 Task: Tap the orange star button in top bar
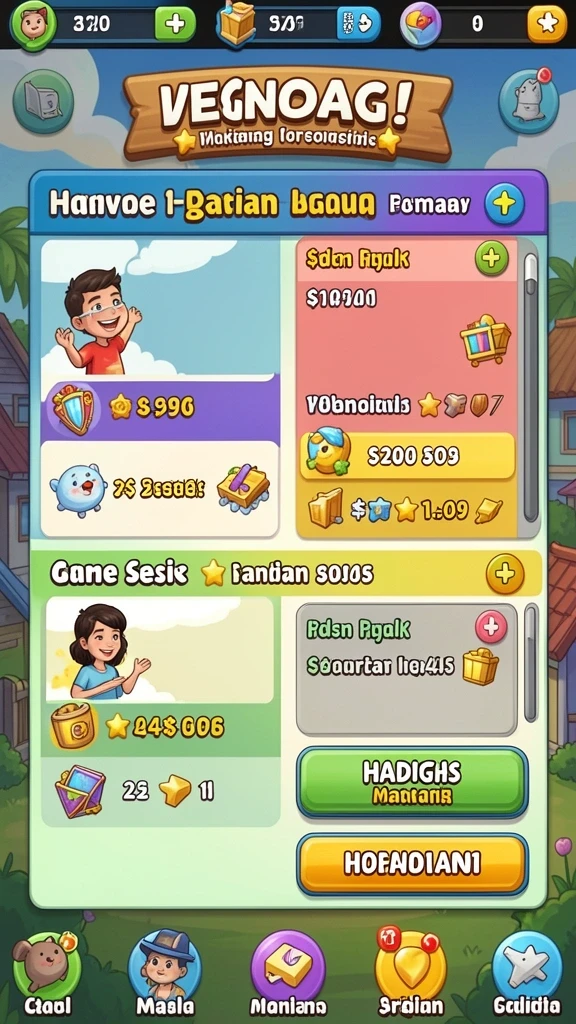click(x=547, y=24)
